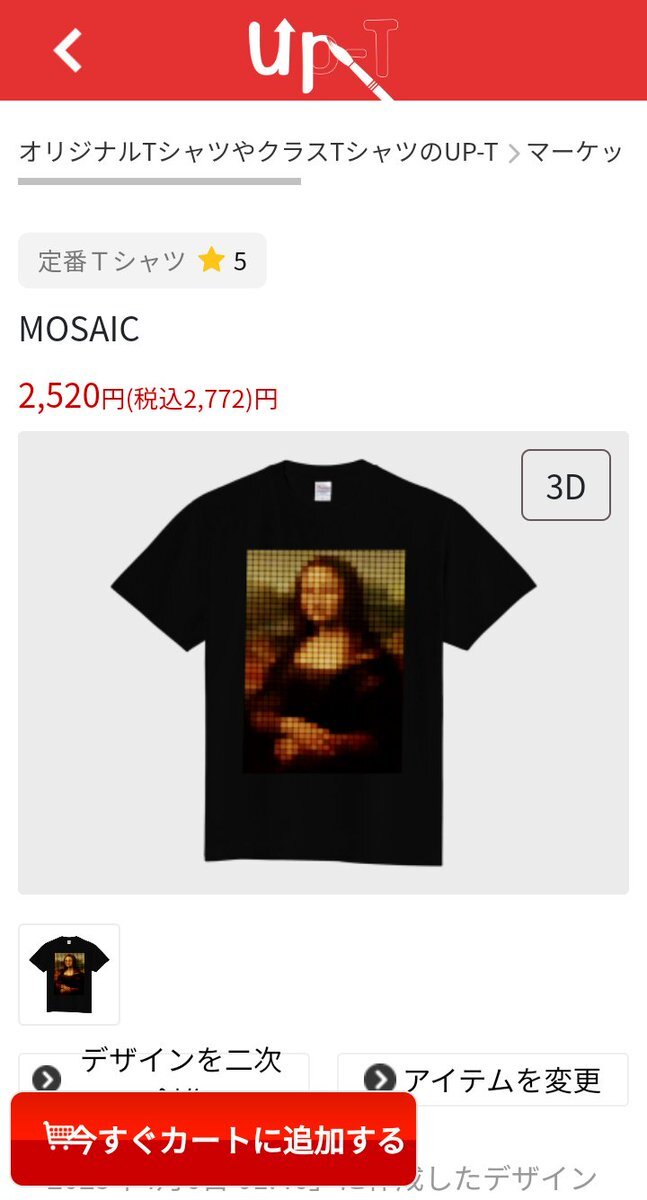Open the large MOSAIC T-shirt image

323,662
